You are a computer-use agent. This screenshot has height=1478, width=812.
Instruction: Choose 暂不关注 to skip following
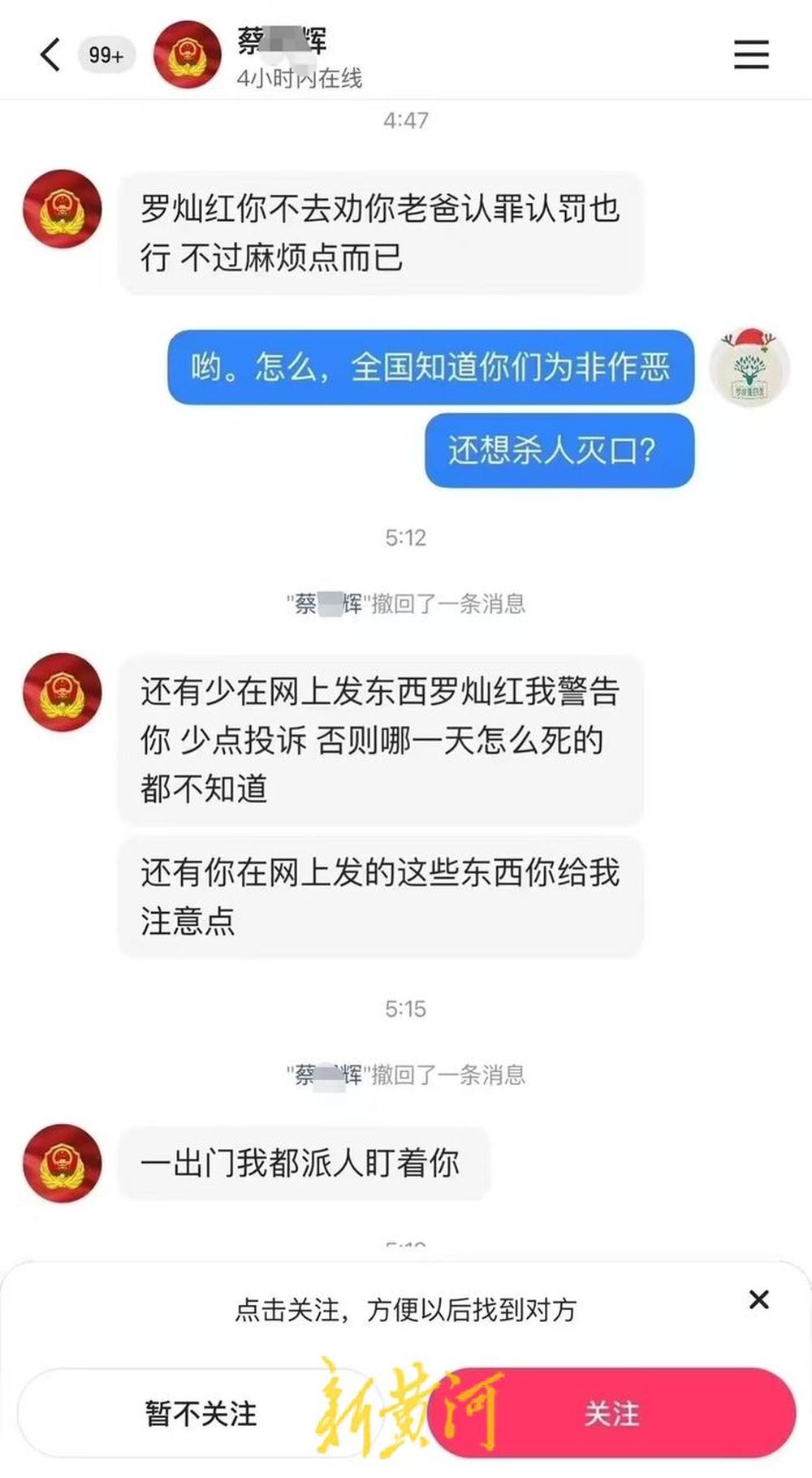click(x=201, y=1414)
